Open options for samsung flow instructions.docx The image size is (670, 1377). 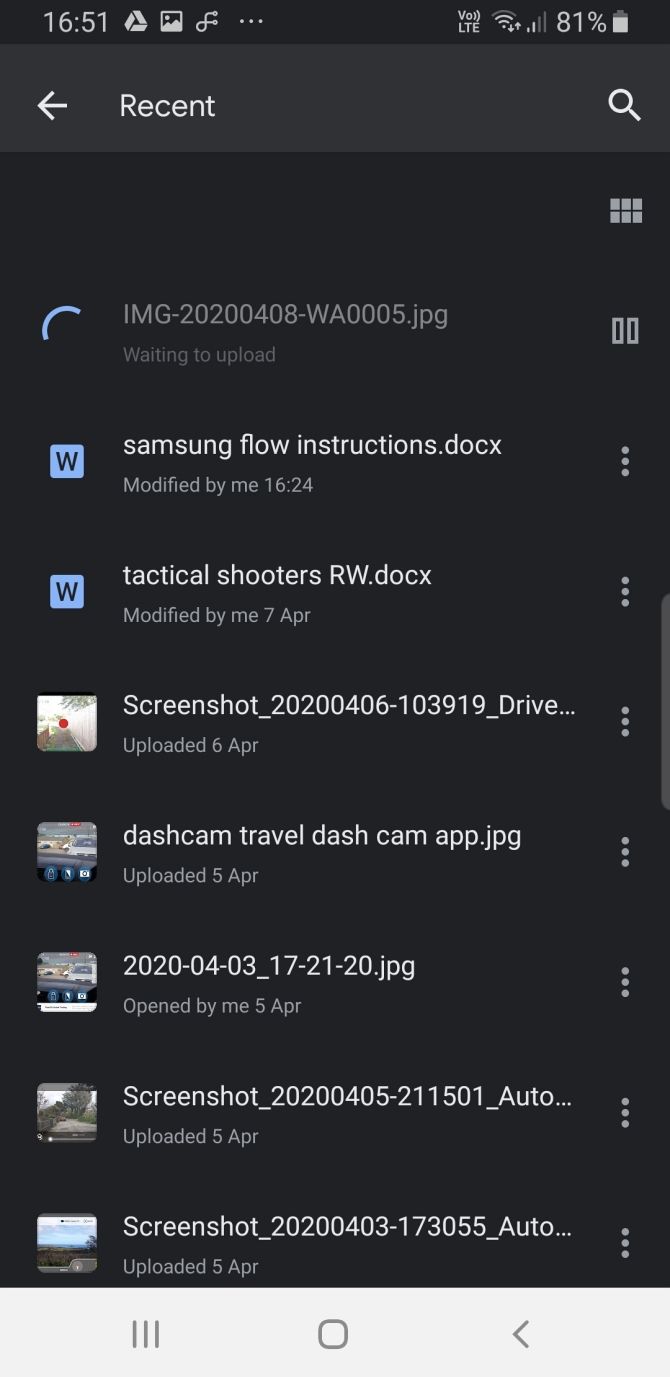[625, 461]
